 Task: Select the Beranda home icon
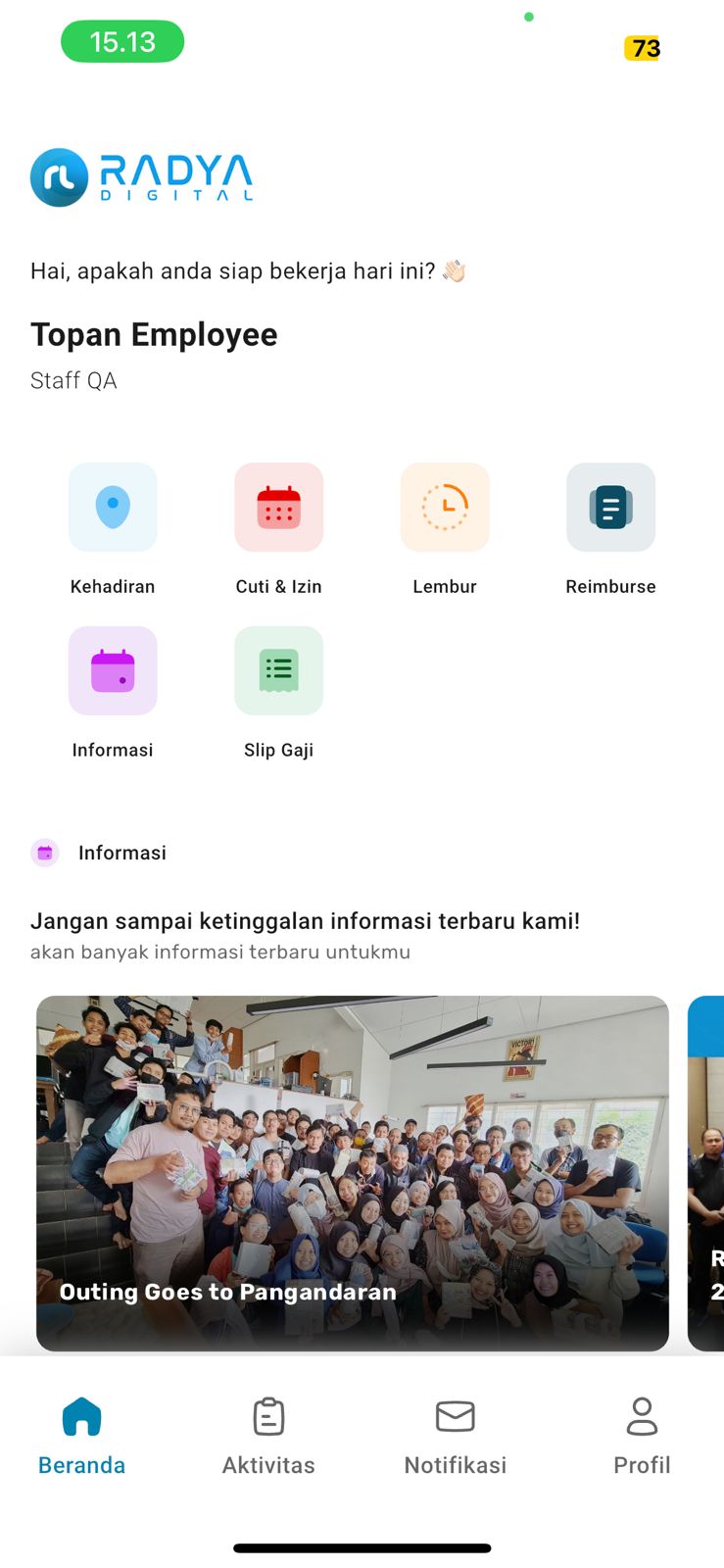(x=81, y=1415)
